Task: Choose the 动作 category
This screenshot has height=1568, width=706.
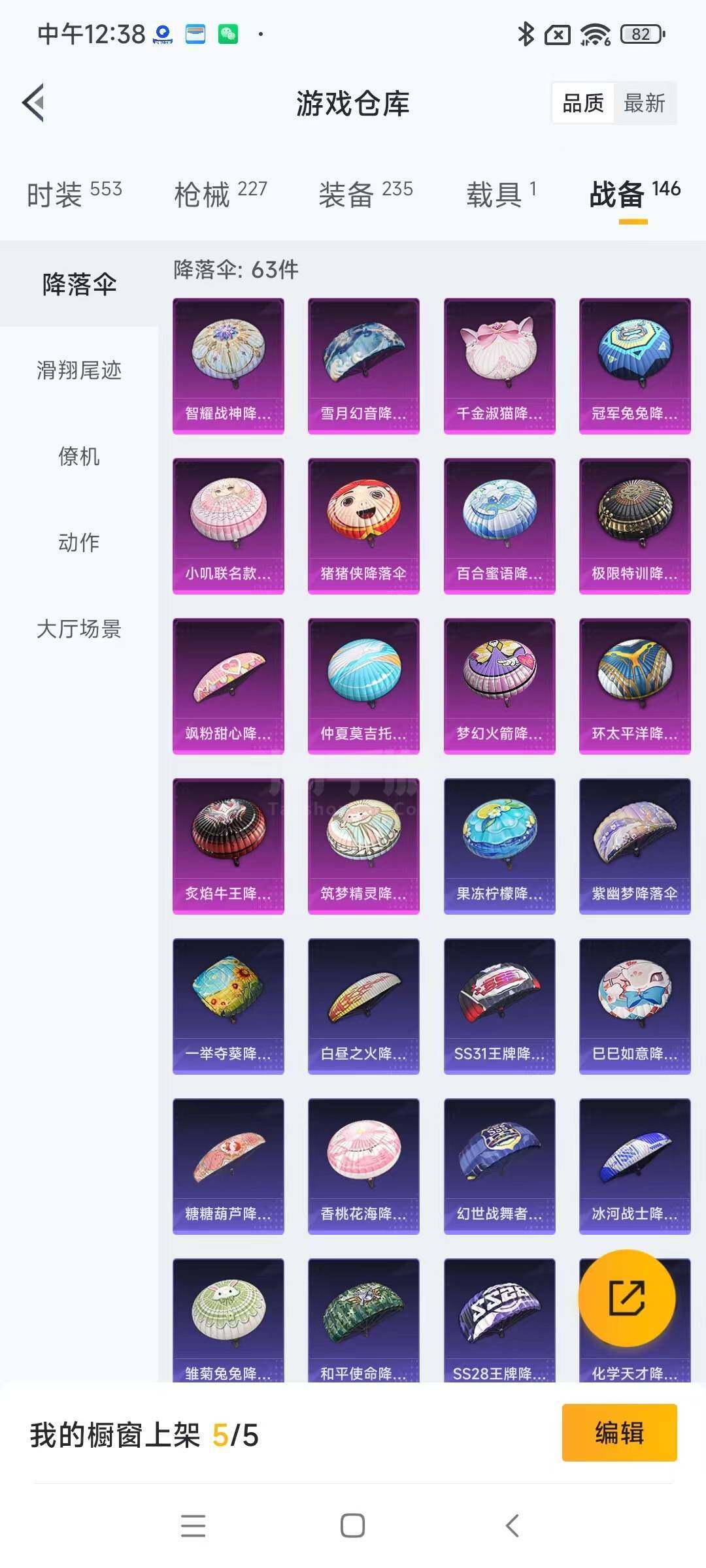Action: 79,542
